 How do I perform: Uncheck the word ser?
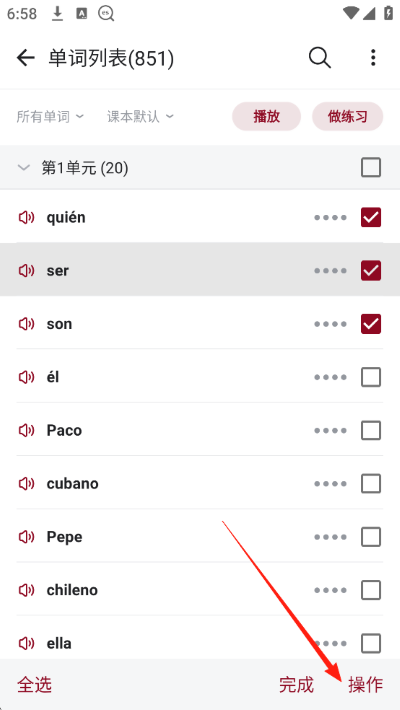[371, 271]
